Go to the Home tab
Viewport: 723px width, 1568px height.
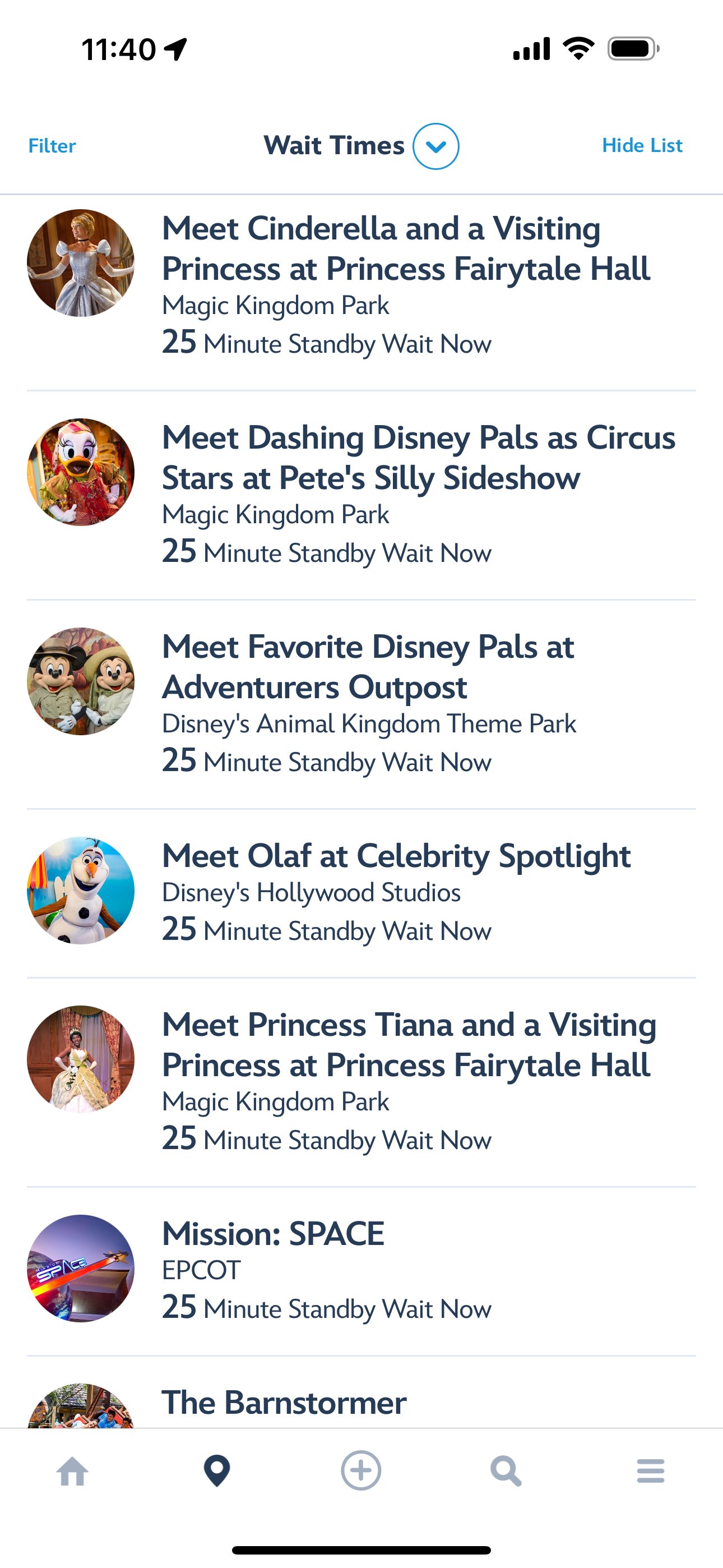click(72, 1472)
